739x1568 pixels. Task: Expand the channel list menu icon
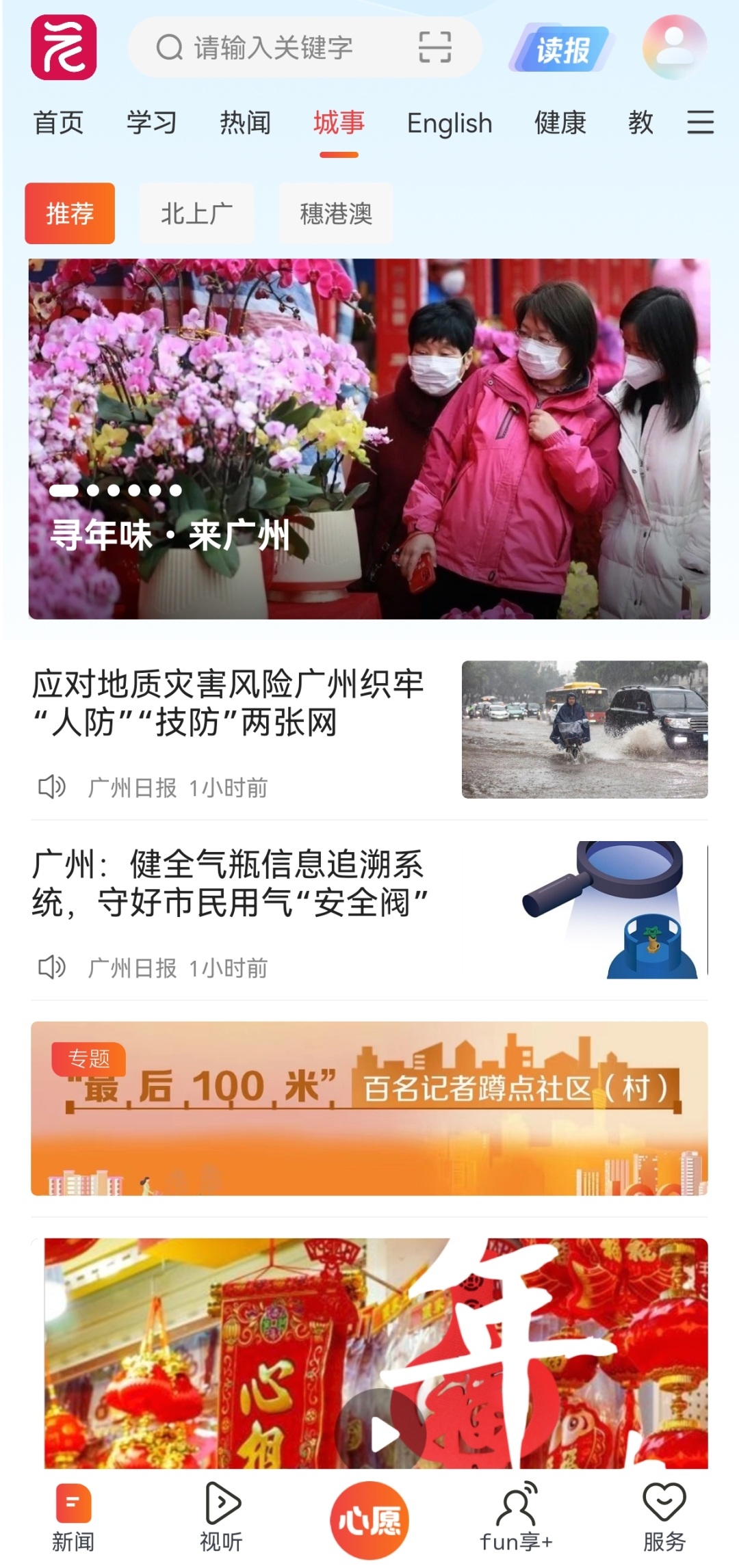701,122
